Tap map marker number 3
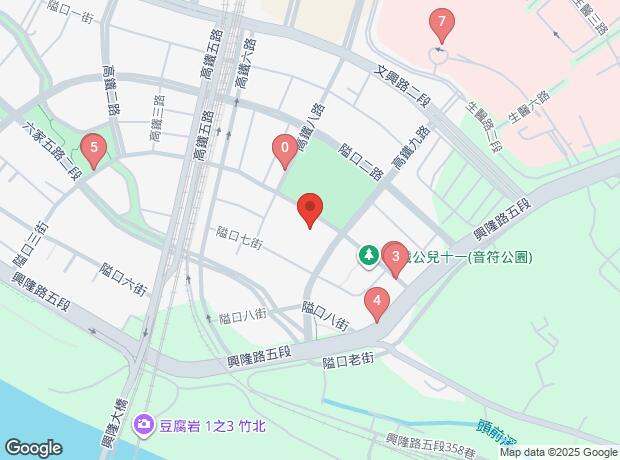Viewport: 620px width, 460px height. (x=396, y=260)
